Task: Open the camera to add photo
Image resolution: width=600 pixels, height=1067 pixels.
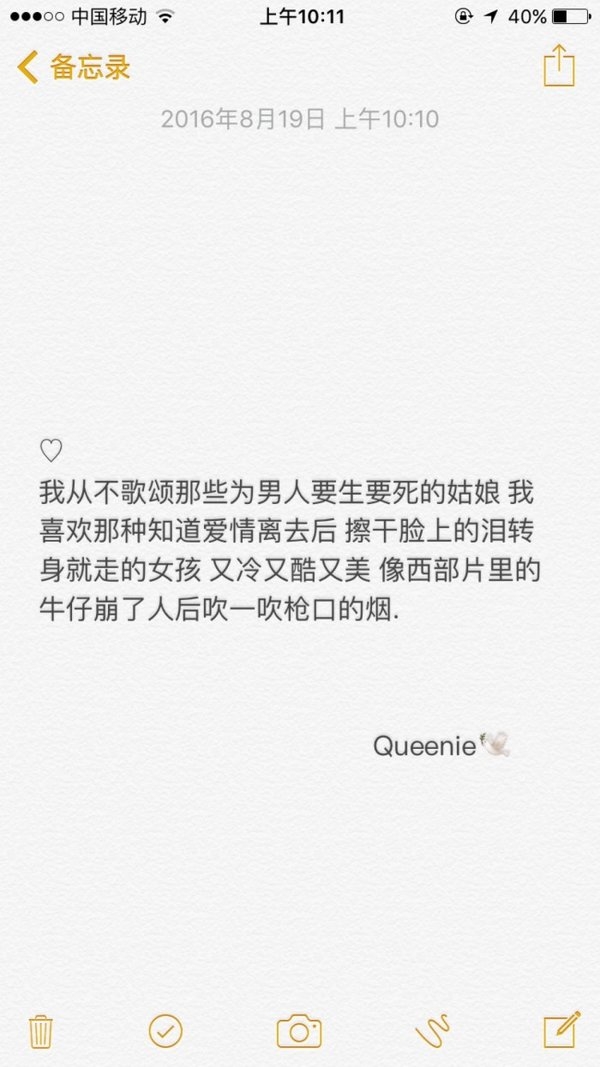Action: point(299,1031)
